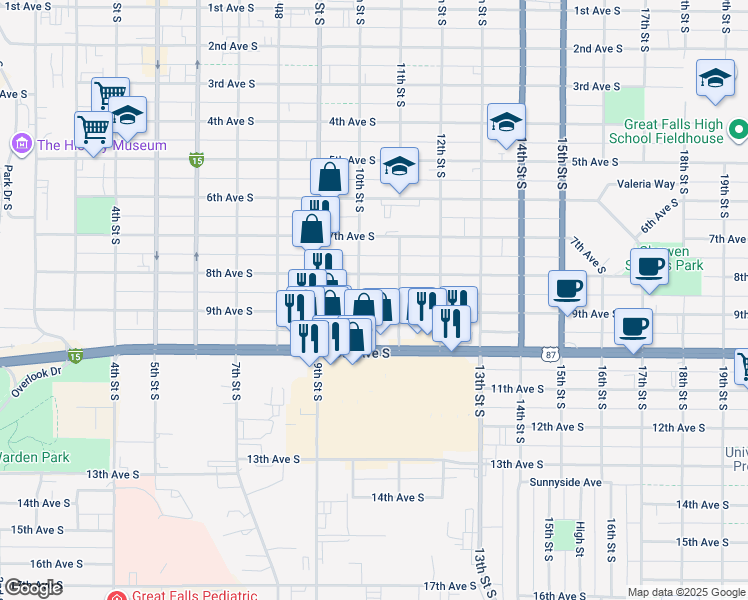Select the cafe marker near 15th St S
The height and width of the screenshot is (600, 748).
coord(567,288)
